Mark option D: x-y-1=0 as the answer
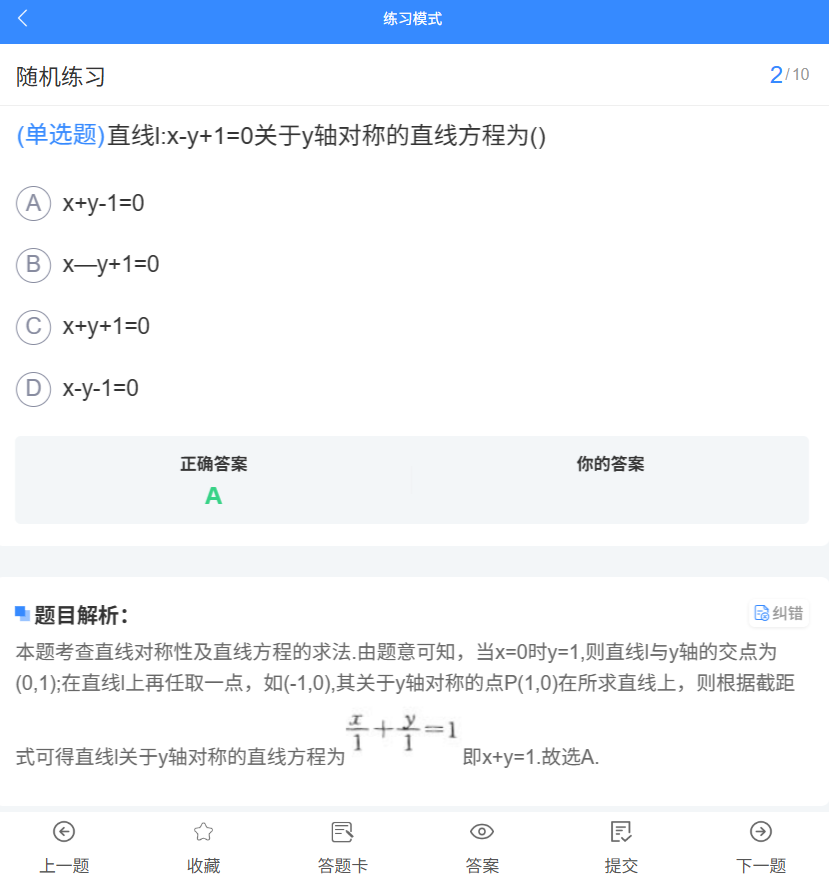Image resolution: width=829 pixels, height=878 pixels. point(33,388)
